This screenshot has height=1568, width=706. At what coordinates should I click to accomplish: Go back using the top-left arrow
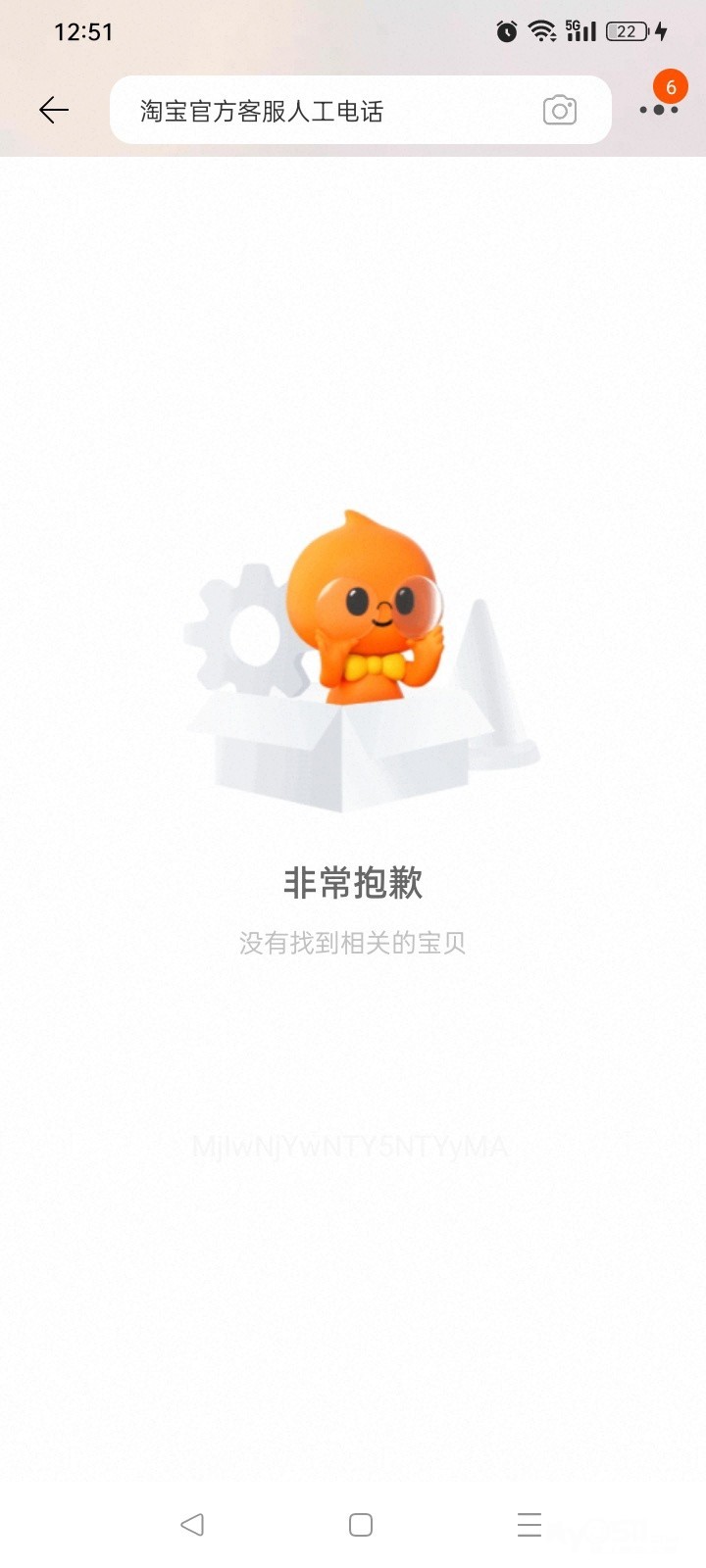point(54,110)
